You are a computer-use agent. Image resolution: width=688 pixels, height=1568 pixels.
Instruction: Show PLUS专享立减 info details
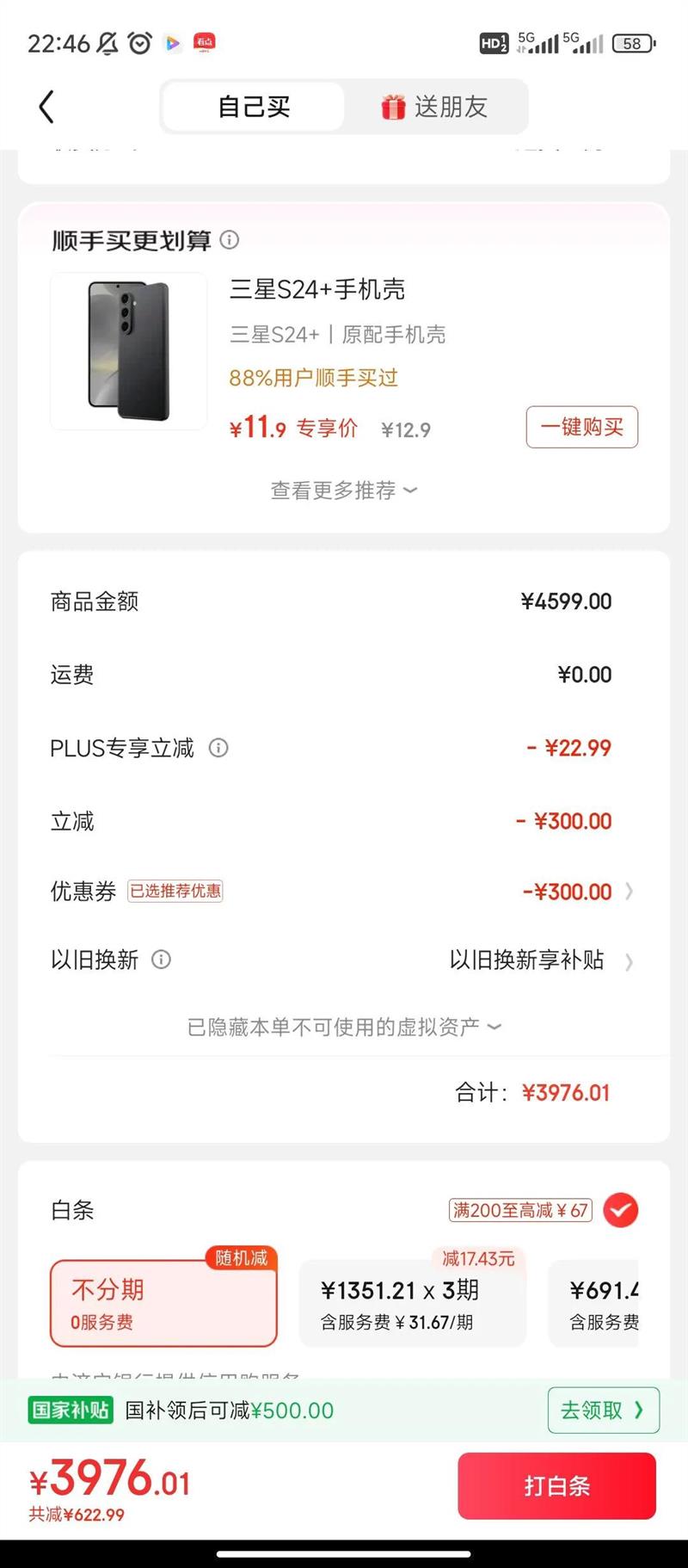coord(219,748)
